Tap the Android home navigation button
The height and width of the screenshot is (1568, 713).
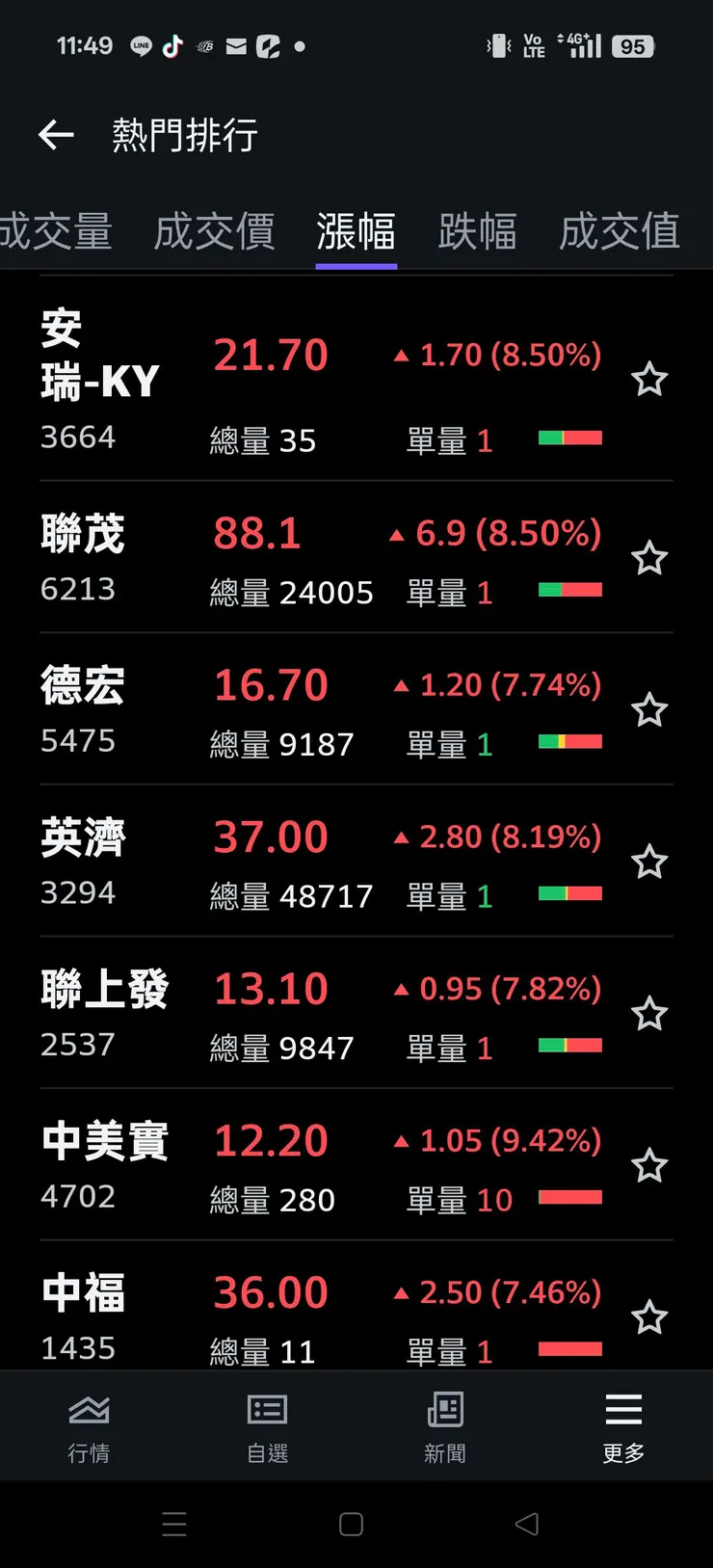click(350, 1524)
